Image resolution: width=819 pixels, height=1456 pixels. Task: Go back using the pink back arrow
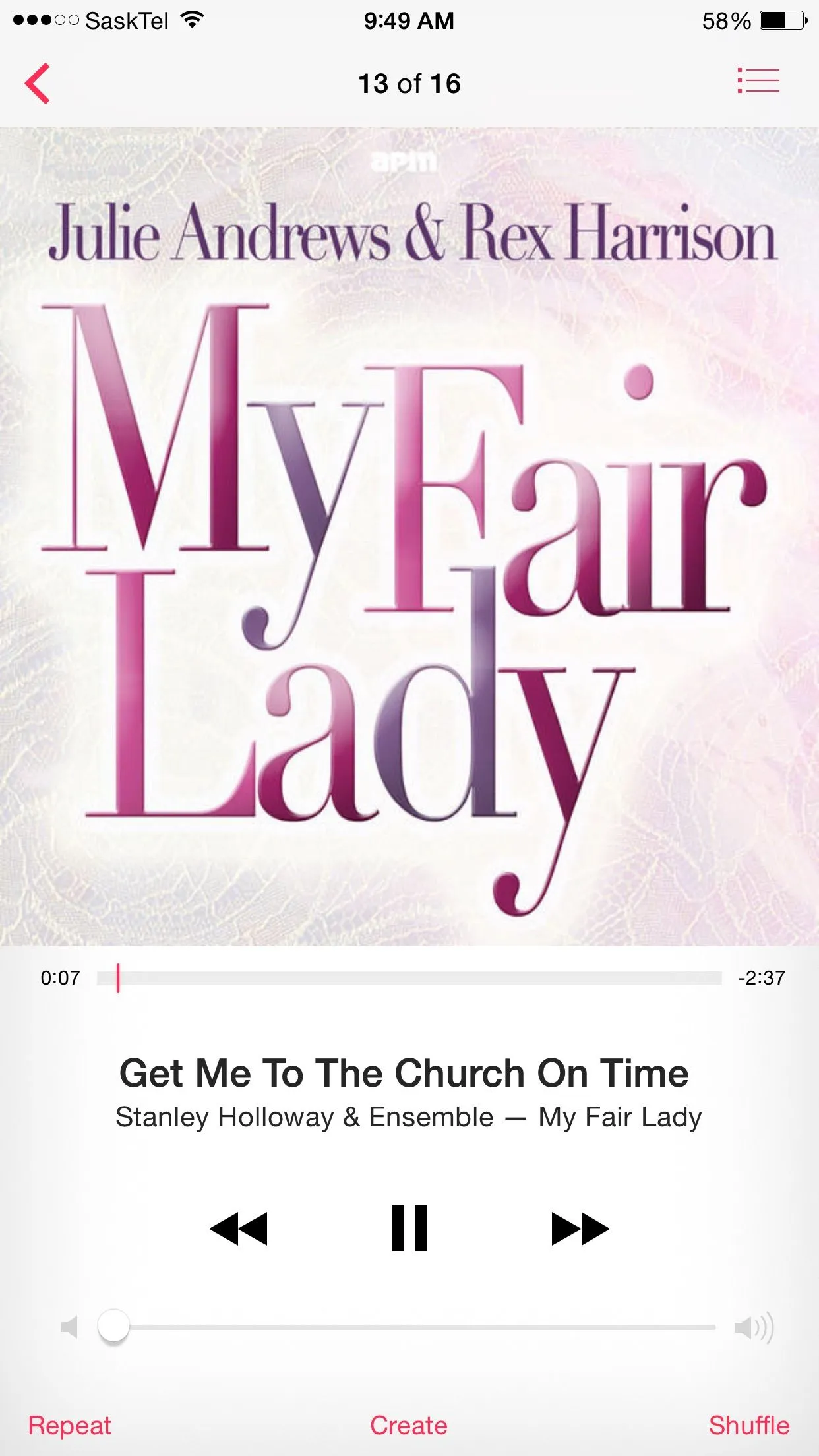point(38,84)
